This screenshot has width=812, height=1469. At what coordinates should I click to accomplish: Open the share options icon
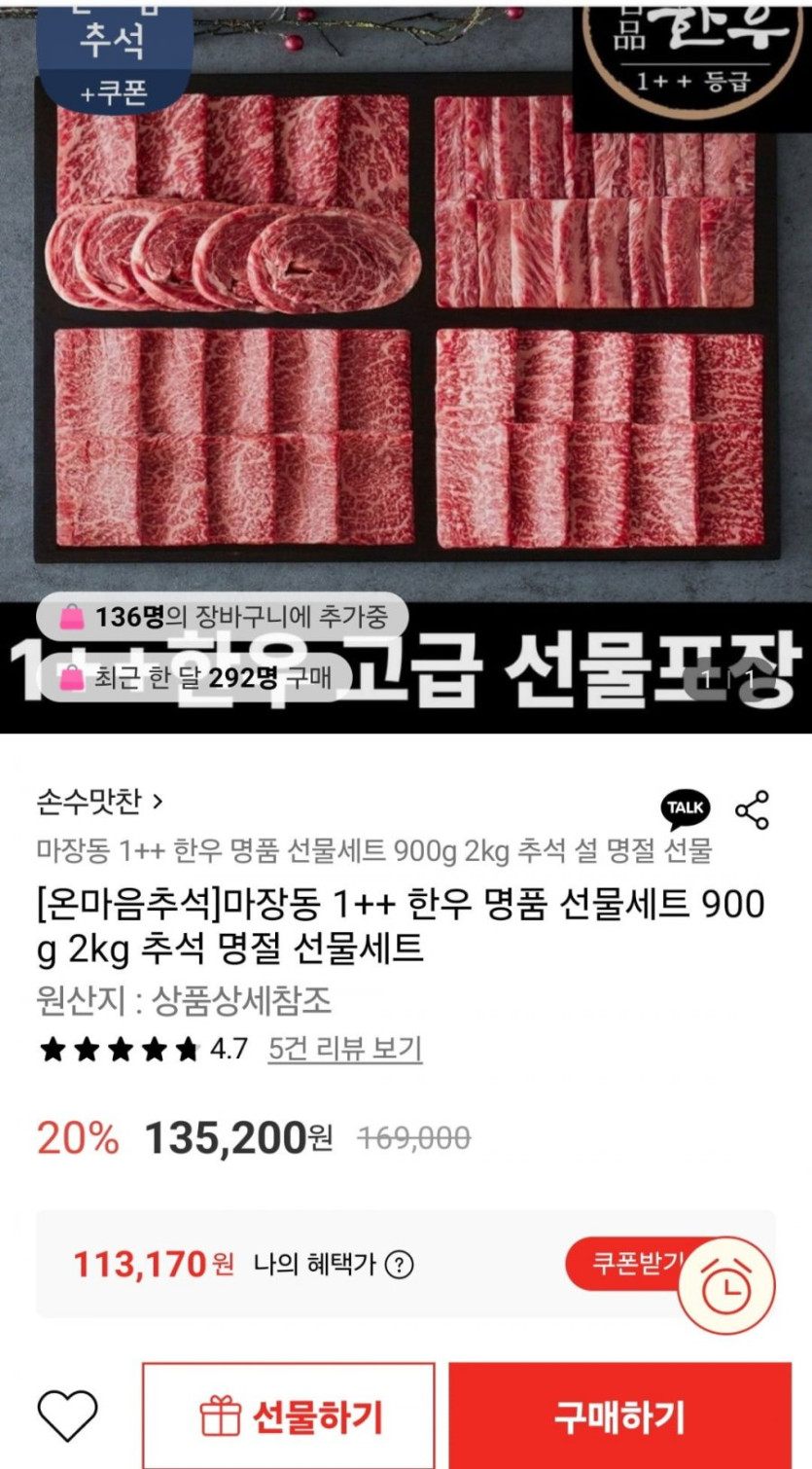pos(752,809)
